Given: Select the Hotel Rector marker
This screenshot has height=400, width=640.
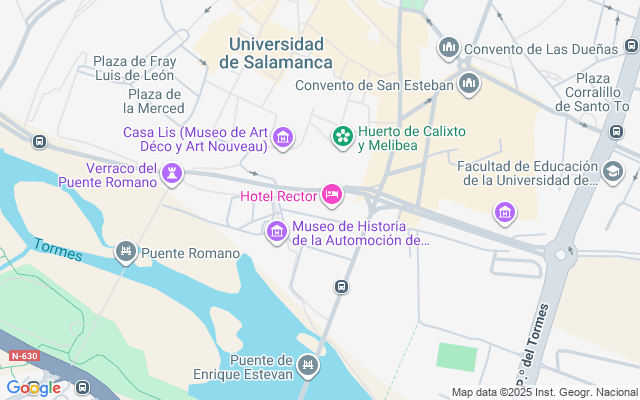Looking at the screenshot, I should coord(332,193).
